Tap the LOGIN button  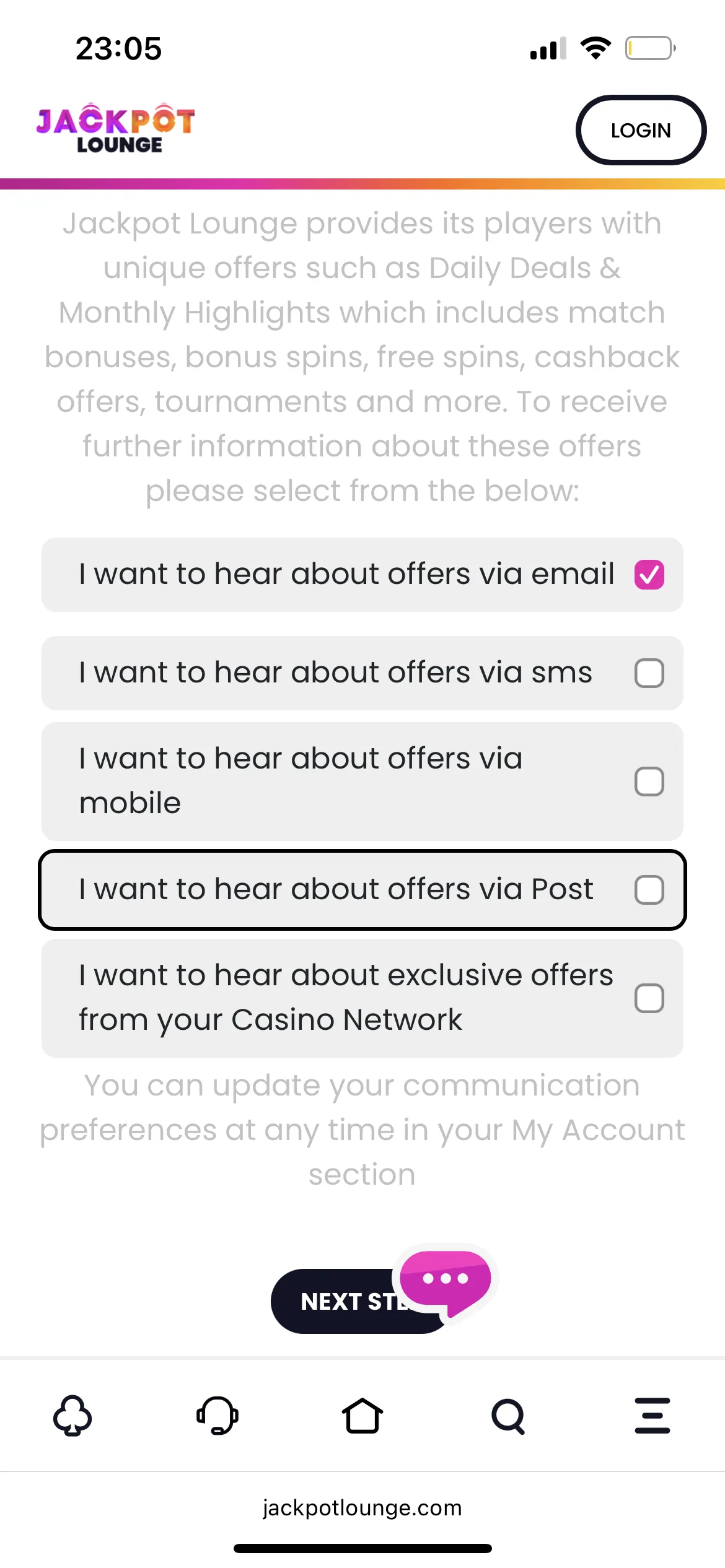(x=641, y=130)
